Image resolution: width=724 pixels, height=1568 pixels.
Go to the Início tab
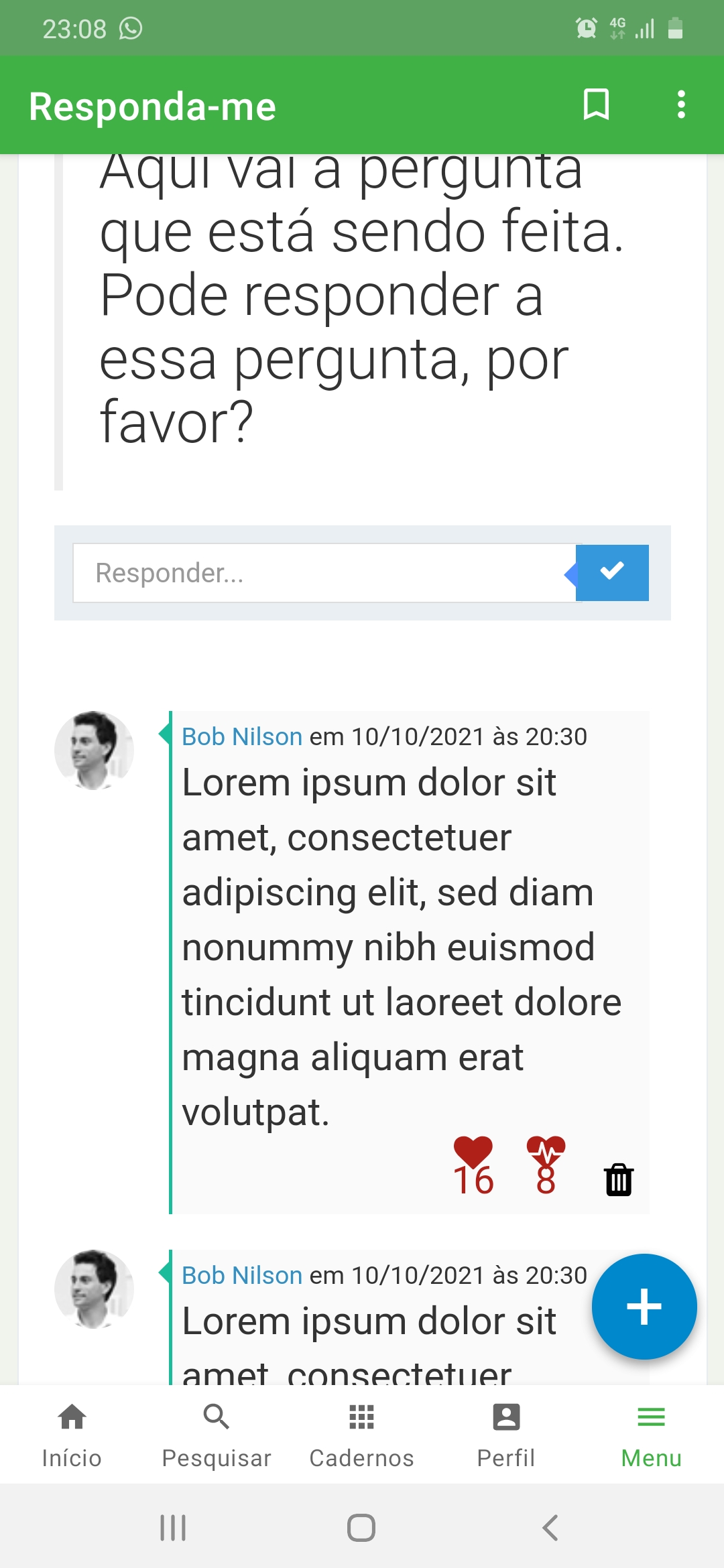[72, 1435]
